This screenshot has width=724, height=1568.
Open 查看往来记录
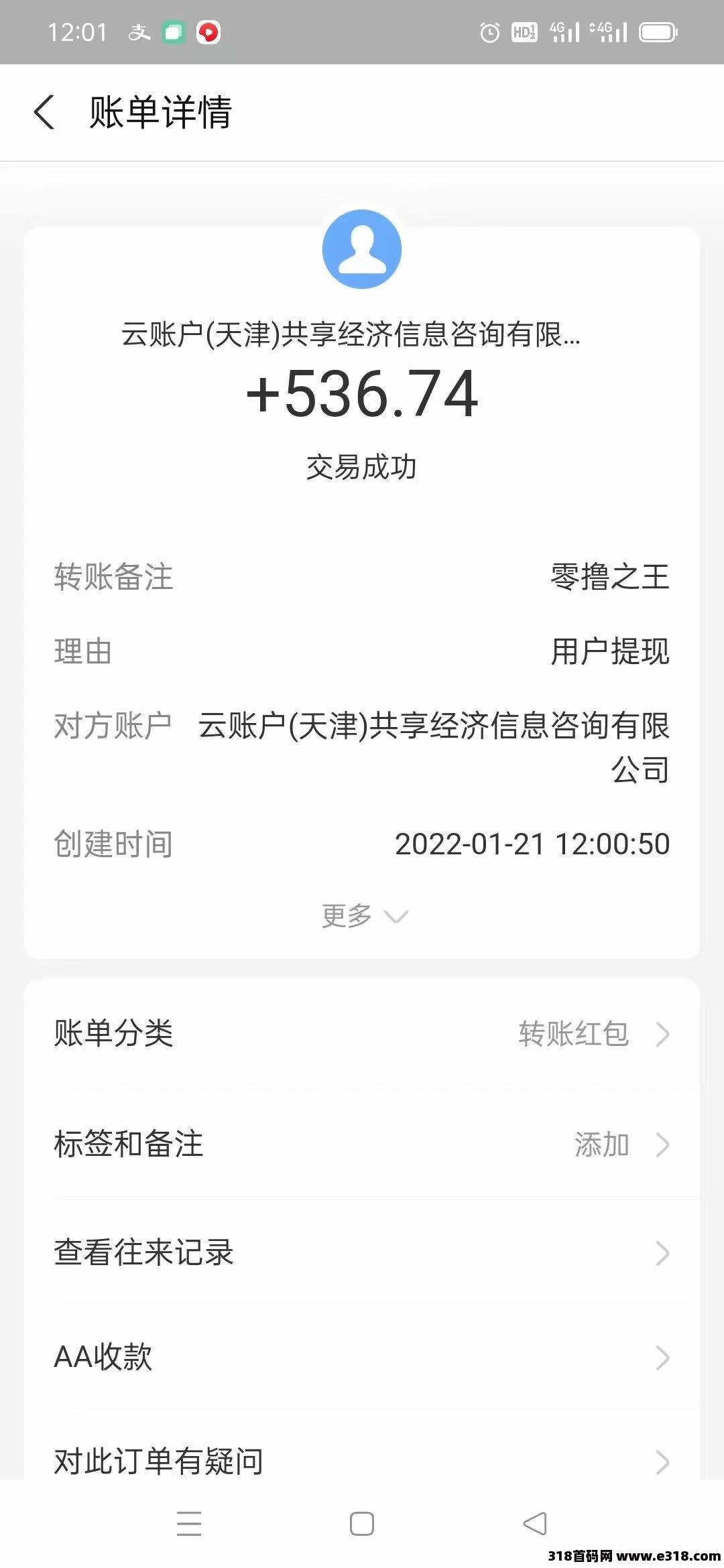(x=362, y=1252)
